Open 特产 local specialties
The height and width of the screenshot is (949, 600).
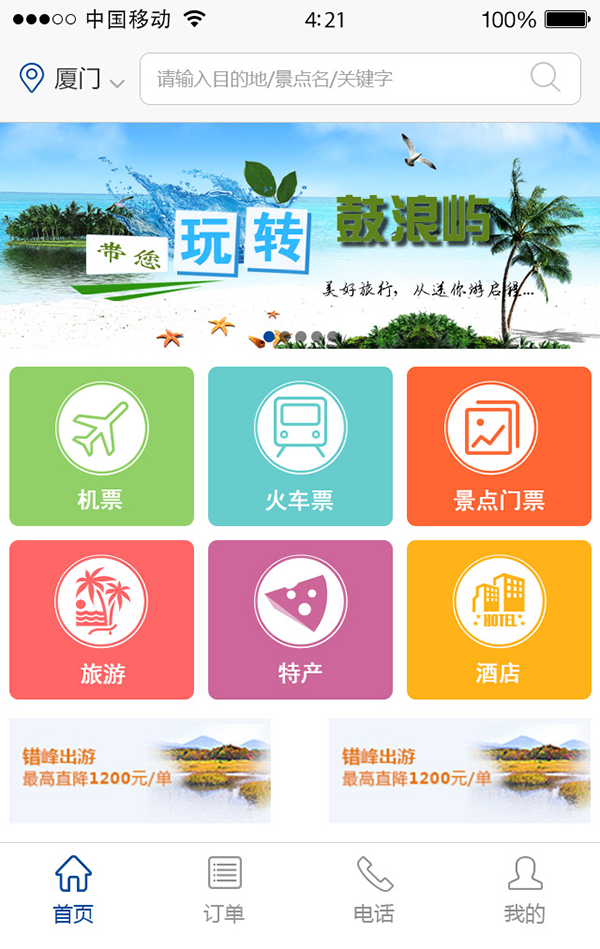point(300,620)
